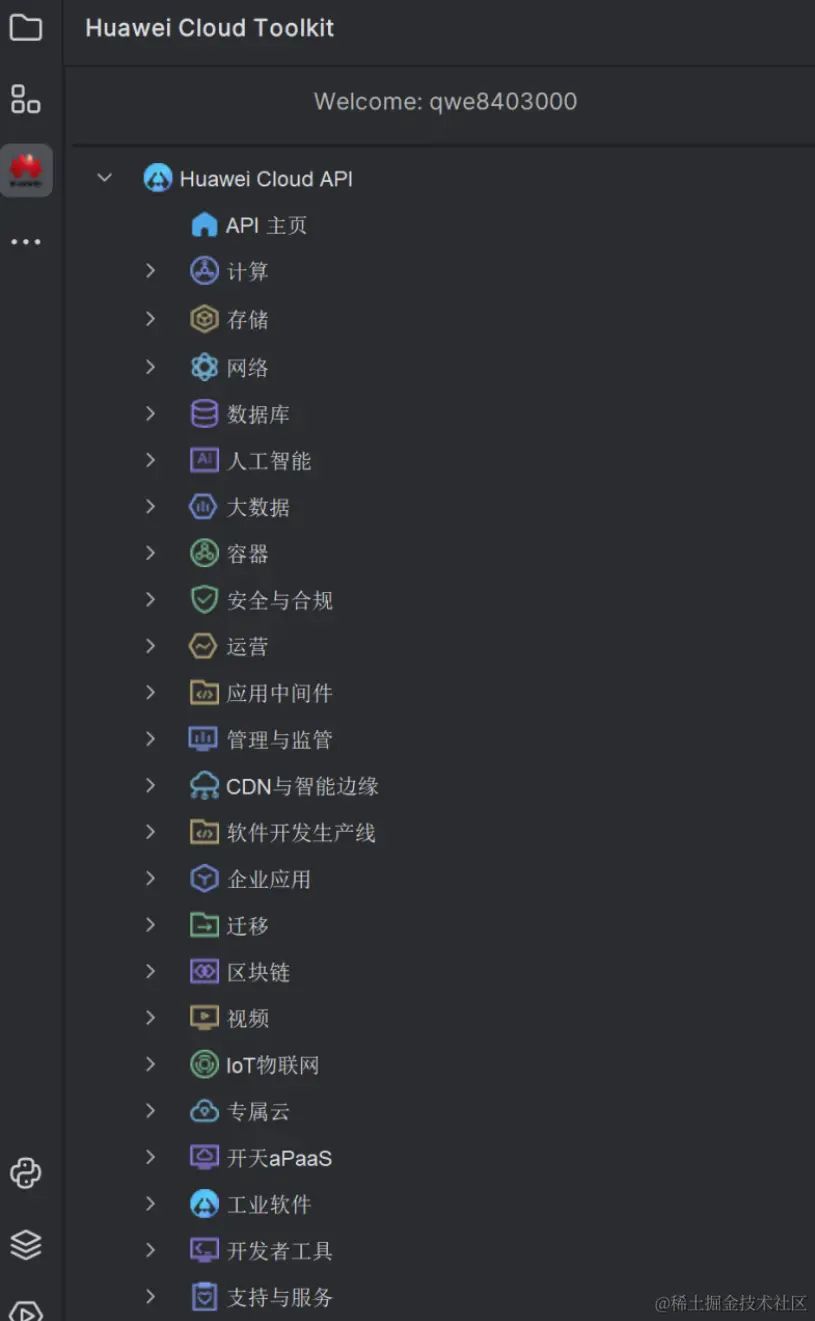Open the CDN与智能边缘 item
The image size is (815, 1321).
(x=302, y=786)
